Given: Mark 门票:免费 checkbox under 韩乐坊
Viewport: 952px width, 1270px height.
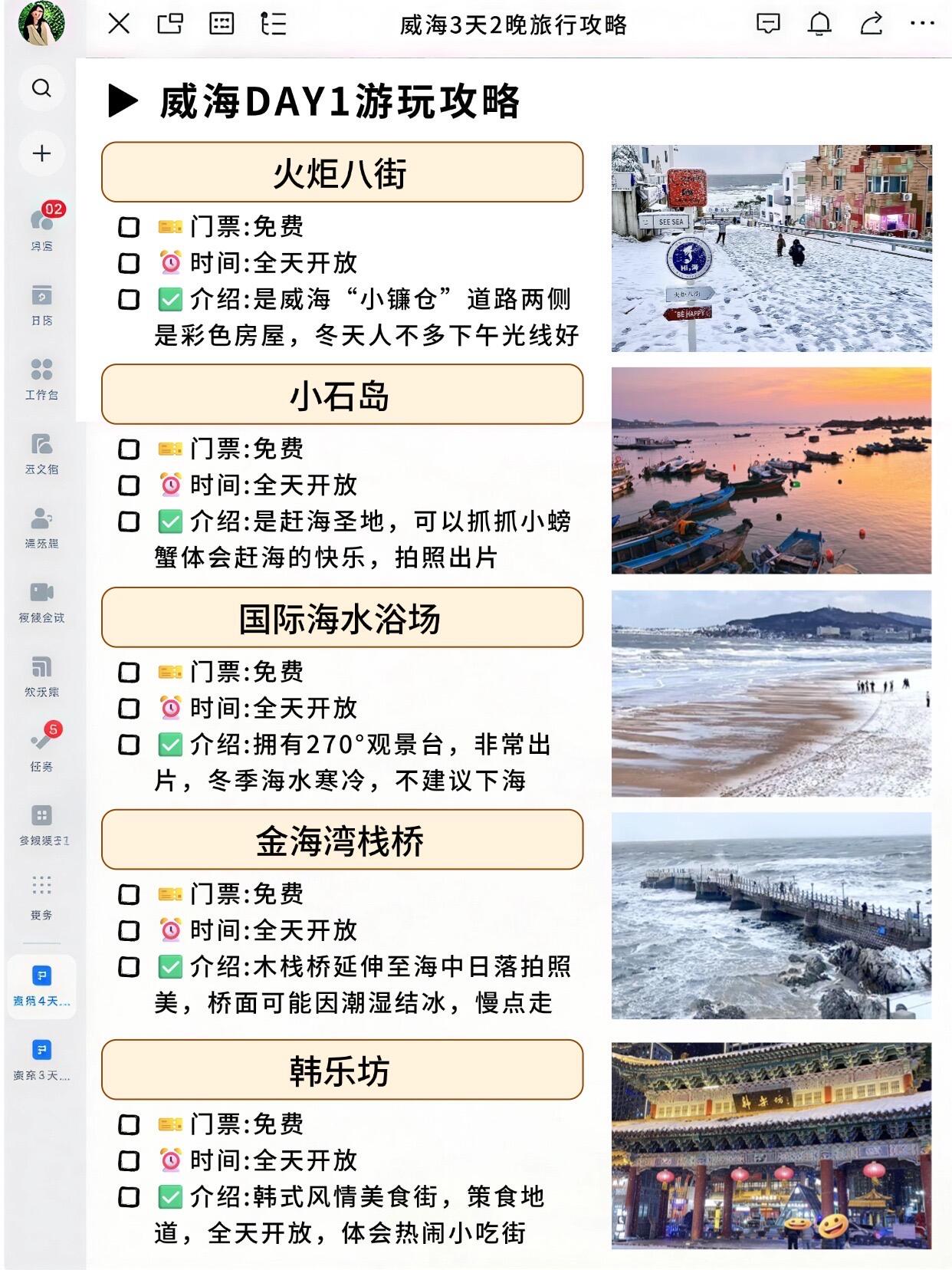Looking at the screenshot, I should [129, 1125].
